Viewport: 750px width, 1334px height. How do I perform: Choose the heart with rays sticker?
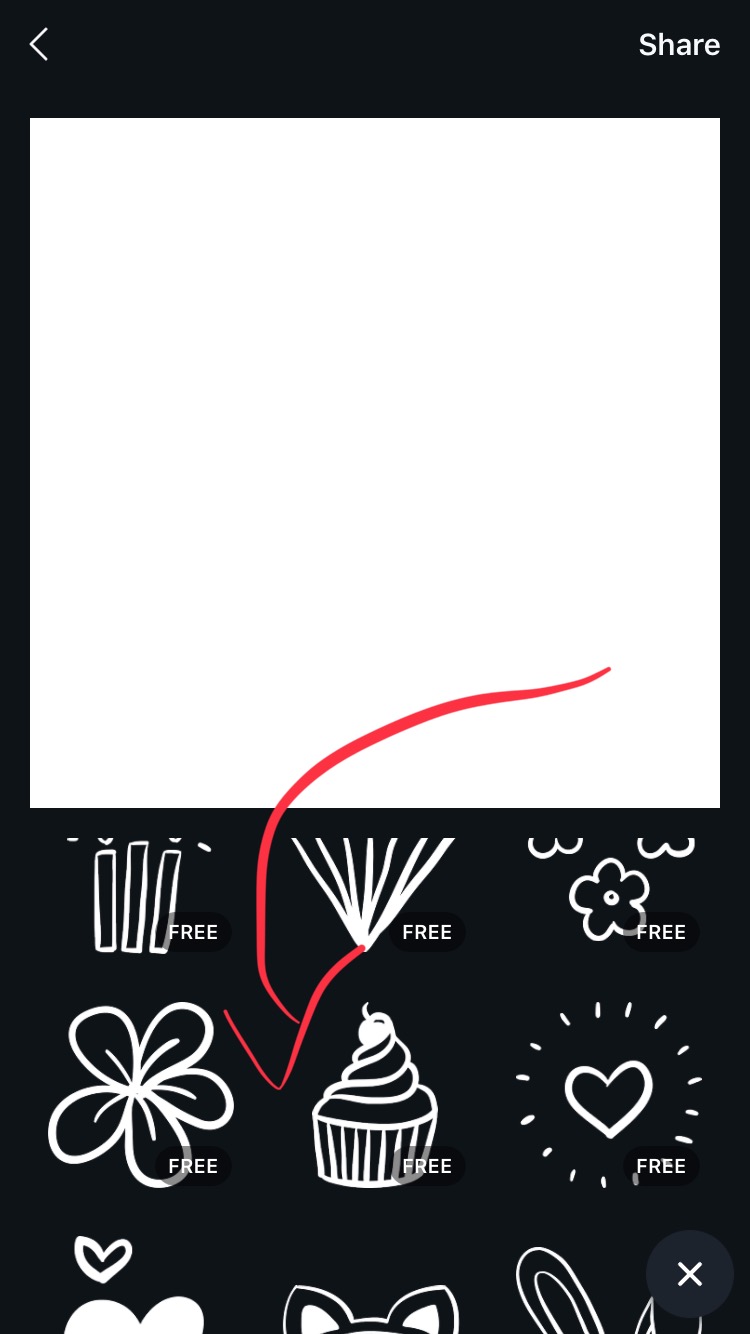[x=608, y=1095]
